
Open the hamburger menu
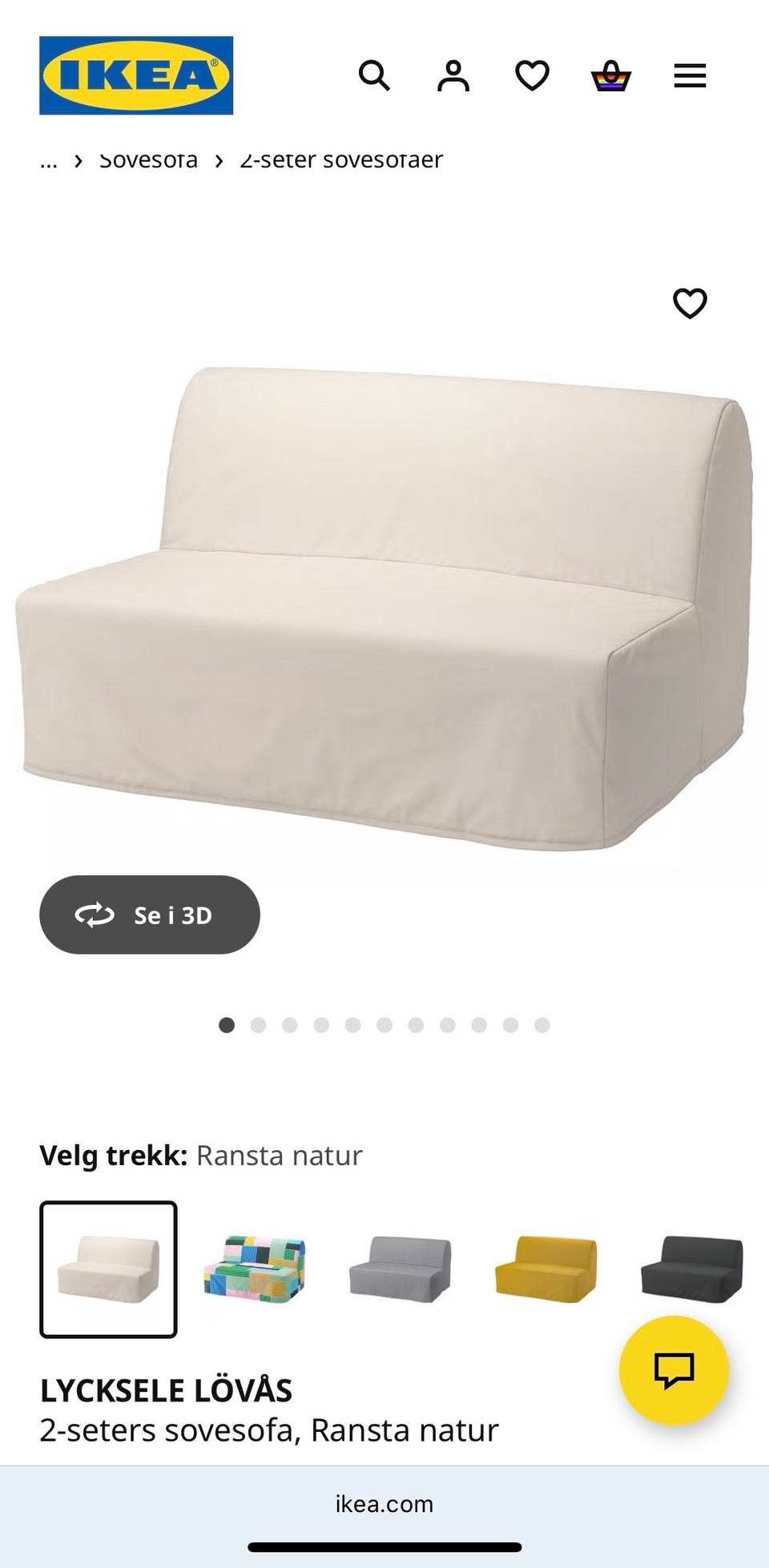[690, 76]
